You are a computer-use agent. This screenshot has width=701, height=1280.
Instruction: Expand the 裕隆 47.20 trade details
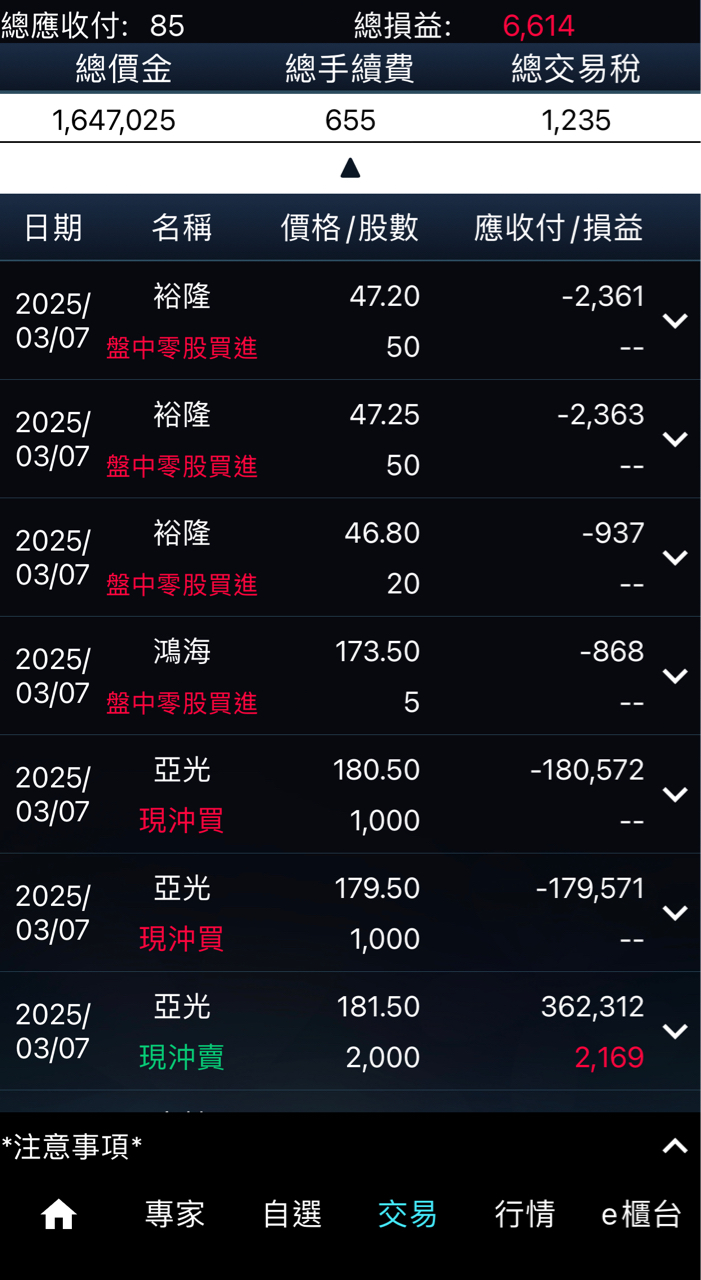(x=675, y=321)
